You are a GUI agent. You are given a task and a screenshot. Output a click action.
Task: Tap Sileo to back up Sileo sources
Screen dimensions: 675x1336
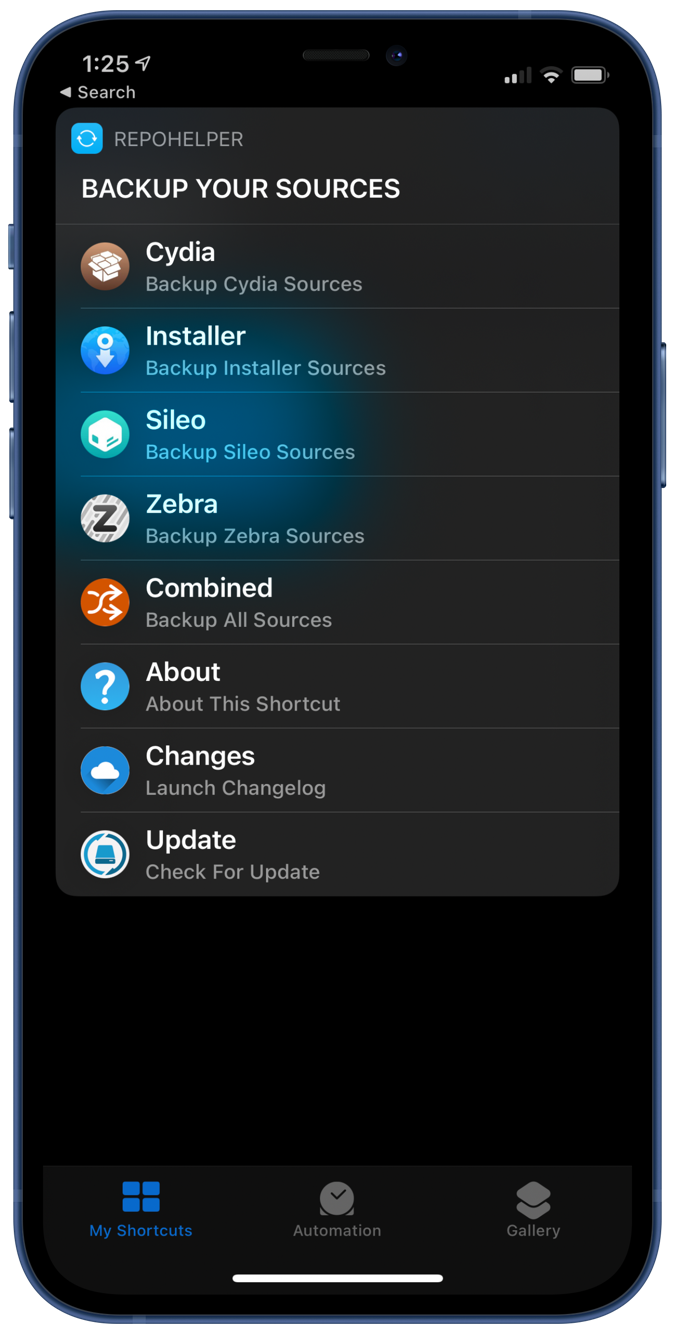337,435
